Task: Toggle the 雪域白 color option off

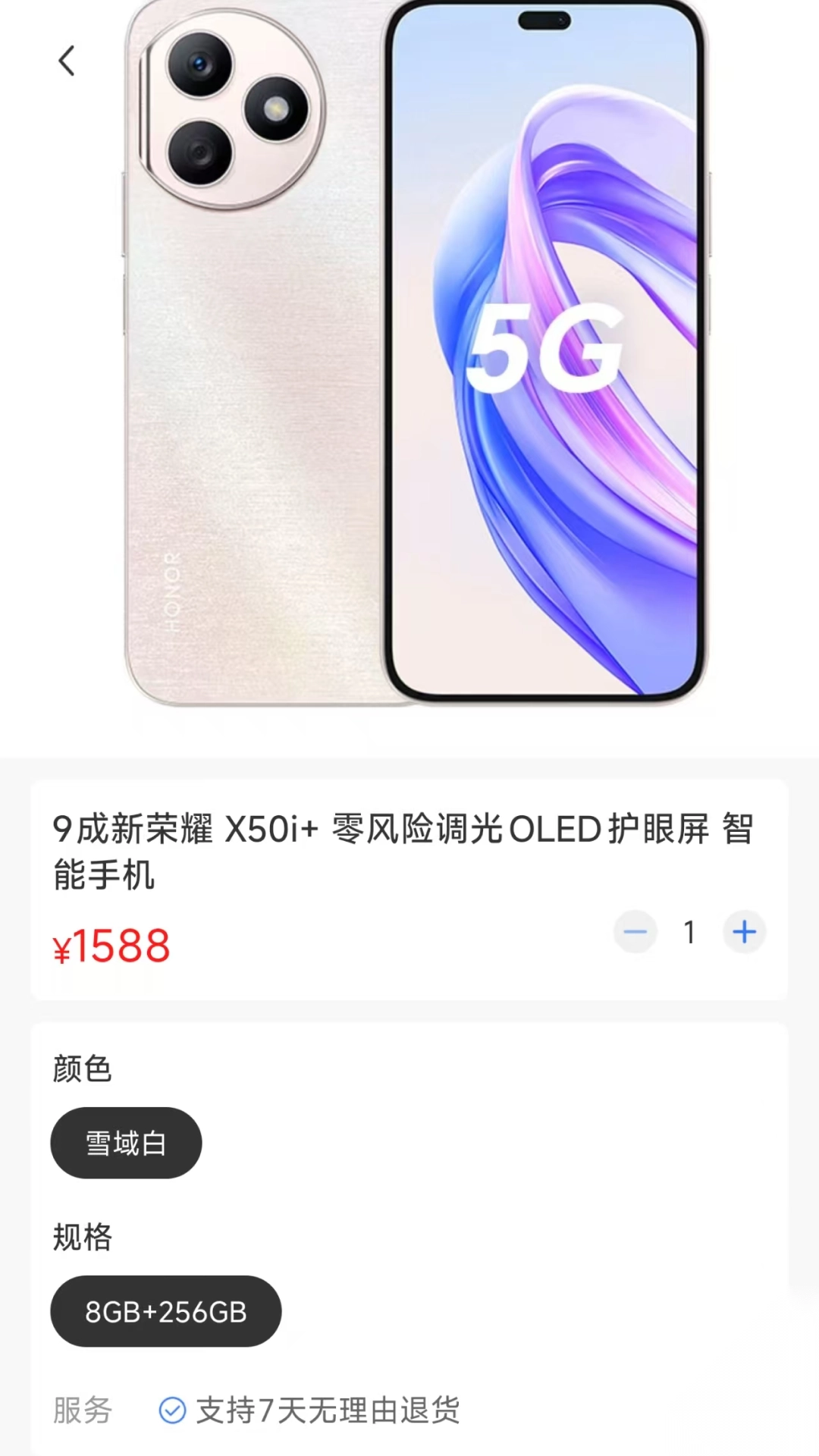Action: coord(126,1142)
